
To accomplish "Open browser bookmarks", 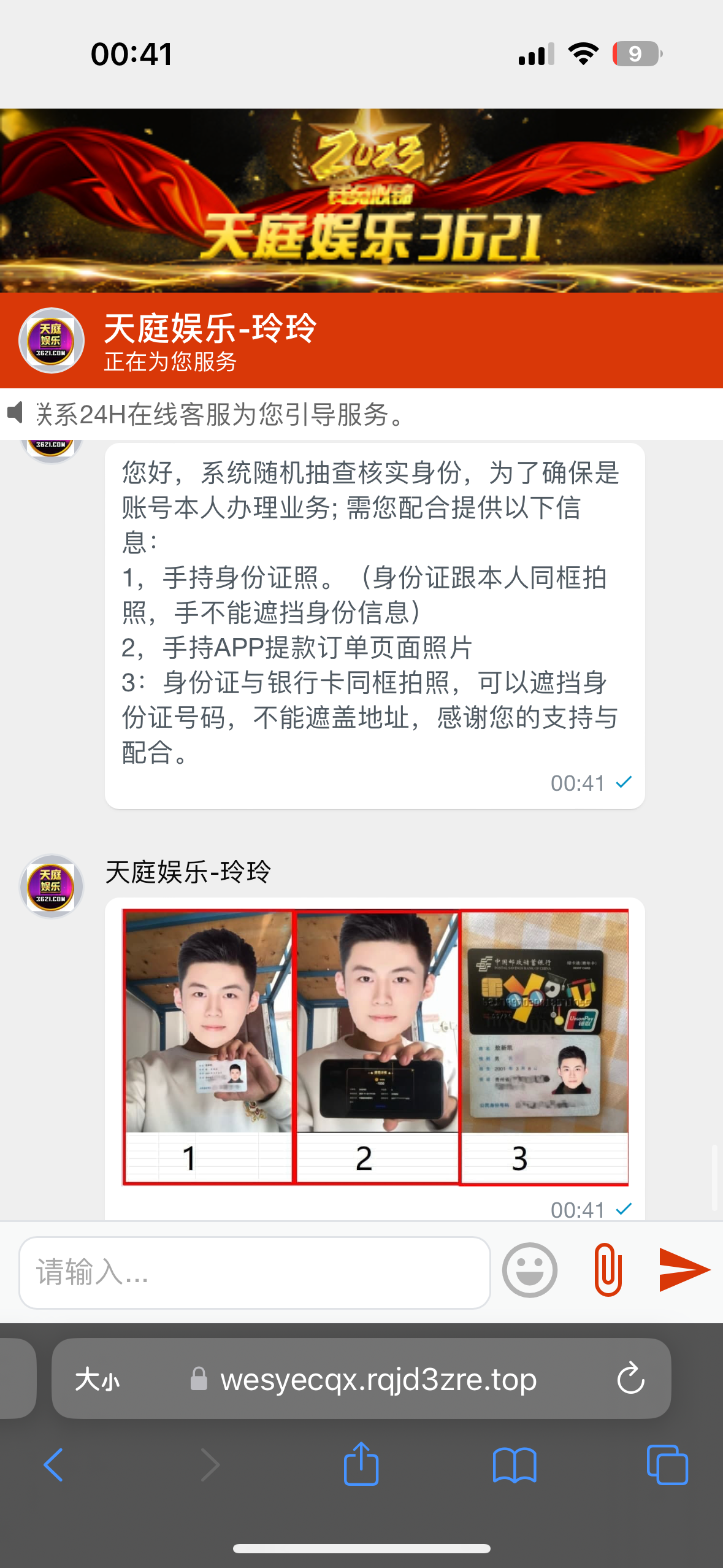I will (514, 1465).
